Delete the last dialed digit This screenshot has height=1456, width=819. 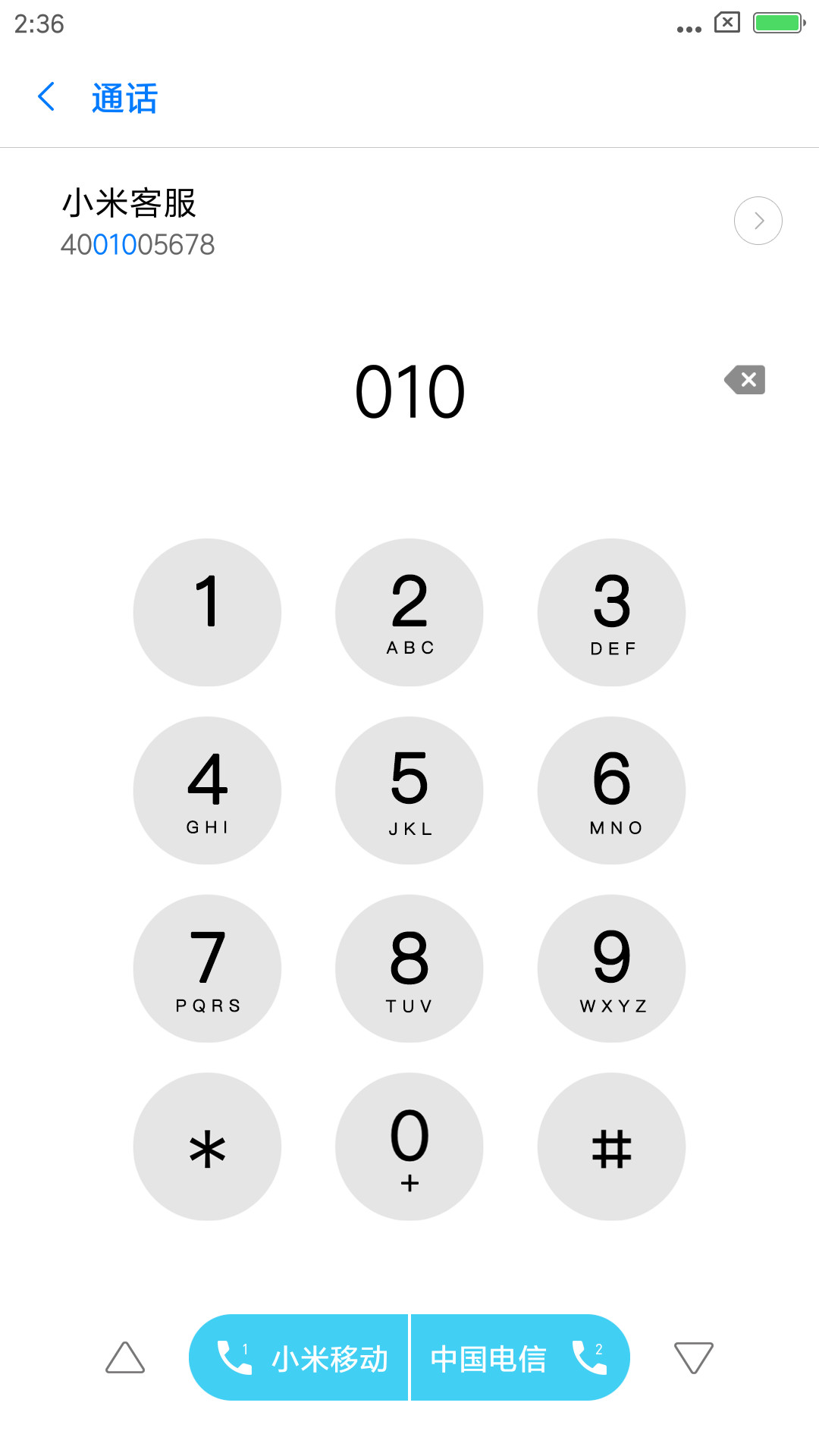tap(745, 380)
